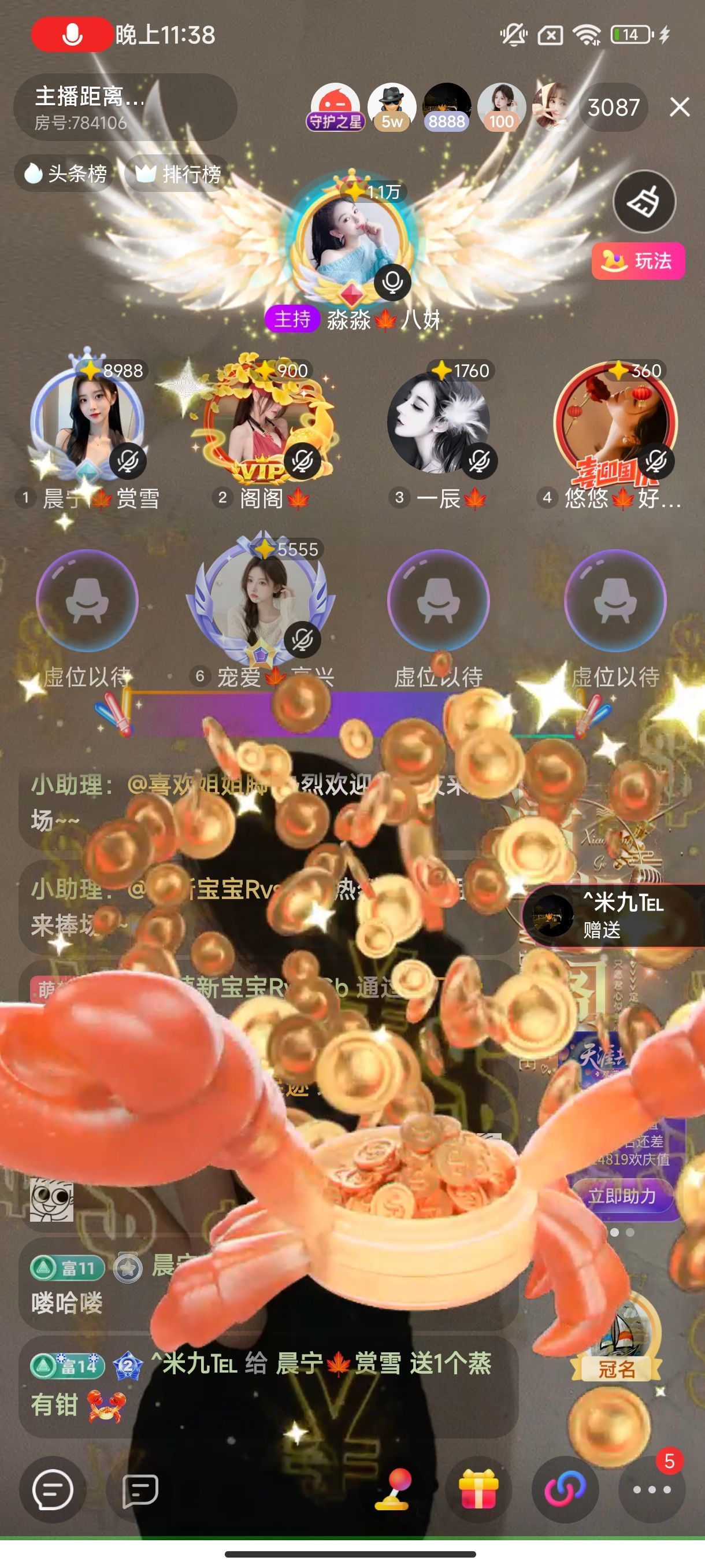Image resolution: width=705 pixels, height=1568 pixels.
Task: Open the 头条榜 headline ranking
Action: [65, 174]
